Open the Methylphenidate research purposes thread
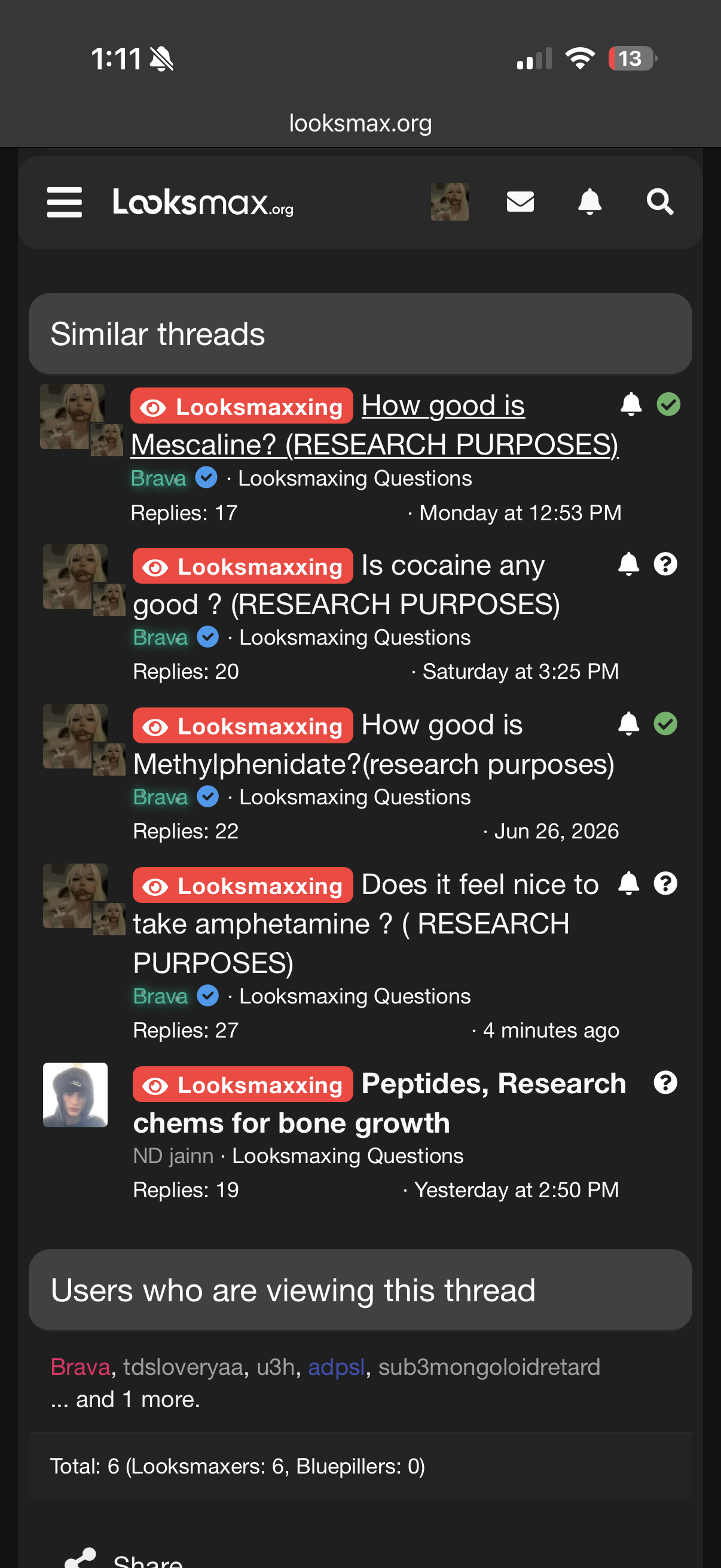This screenshot has height=1568, width=721. (x=374, y=745)
